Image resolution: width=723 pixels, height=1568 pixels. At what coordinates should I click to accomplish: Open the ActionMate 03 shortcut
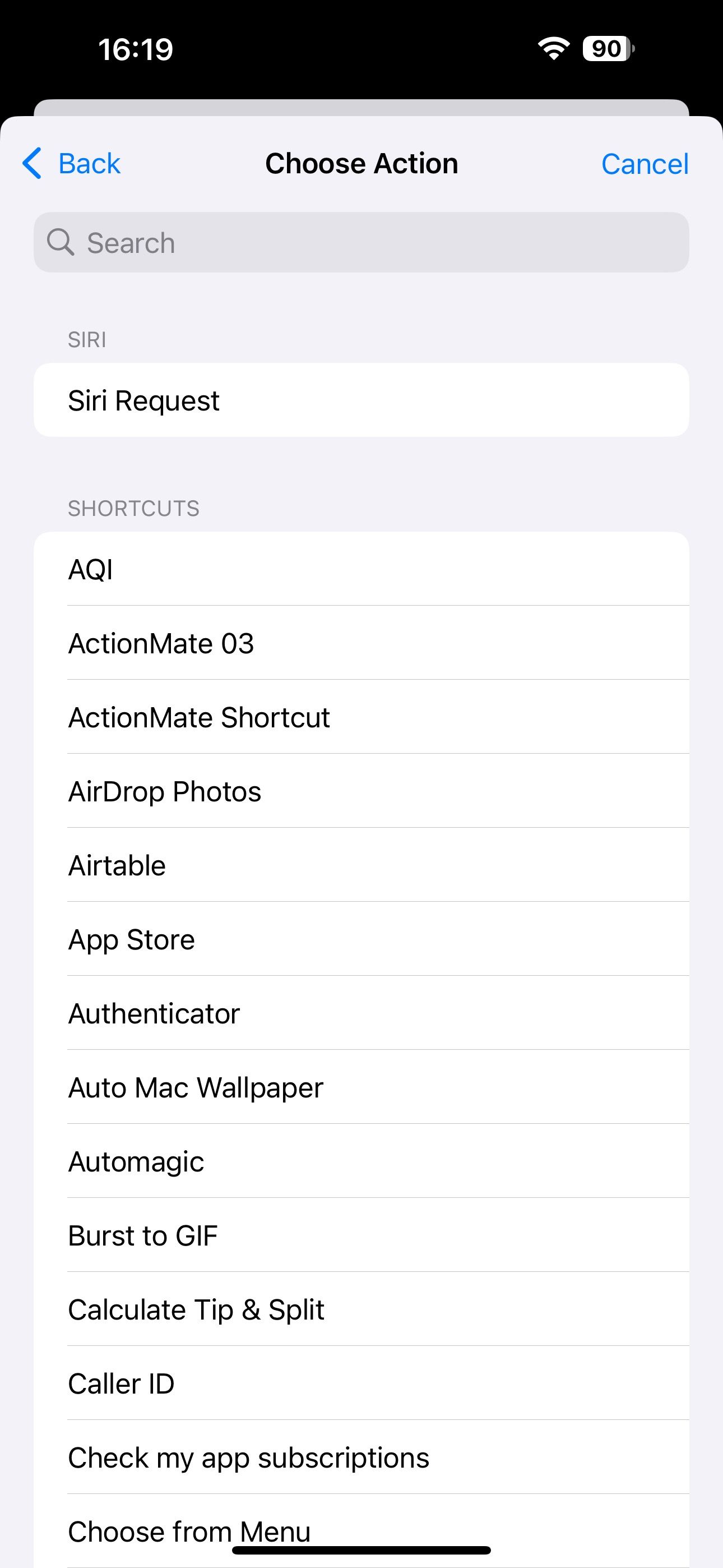click(x=161, y=643)
